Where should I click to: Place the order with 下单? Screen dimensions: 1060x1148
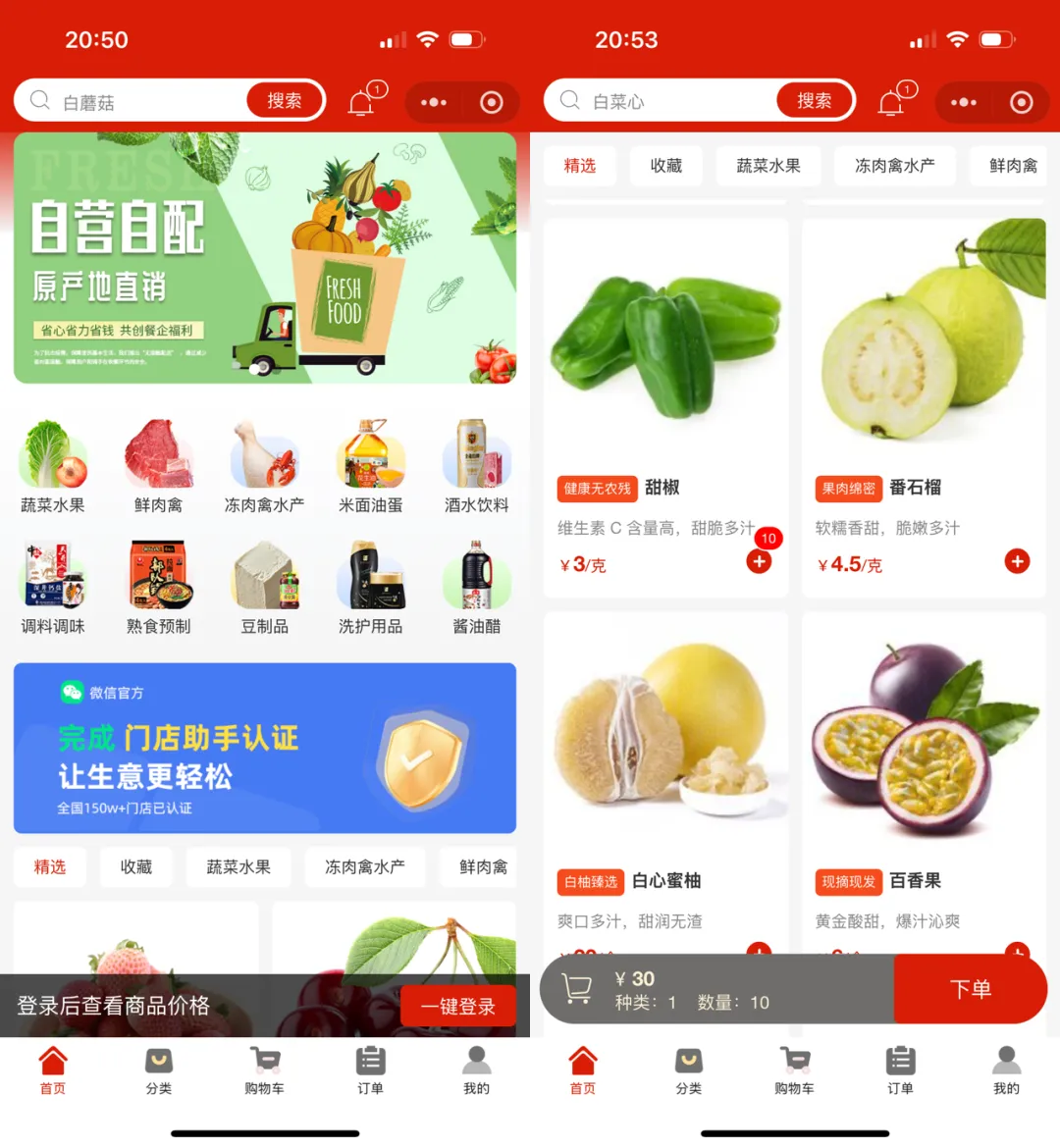click(970, 989)
